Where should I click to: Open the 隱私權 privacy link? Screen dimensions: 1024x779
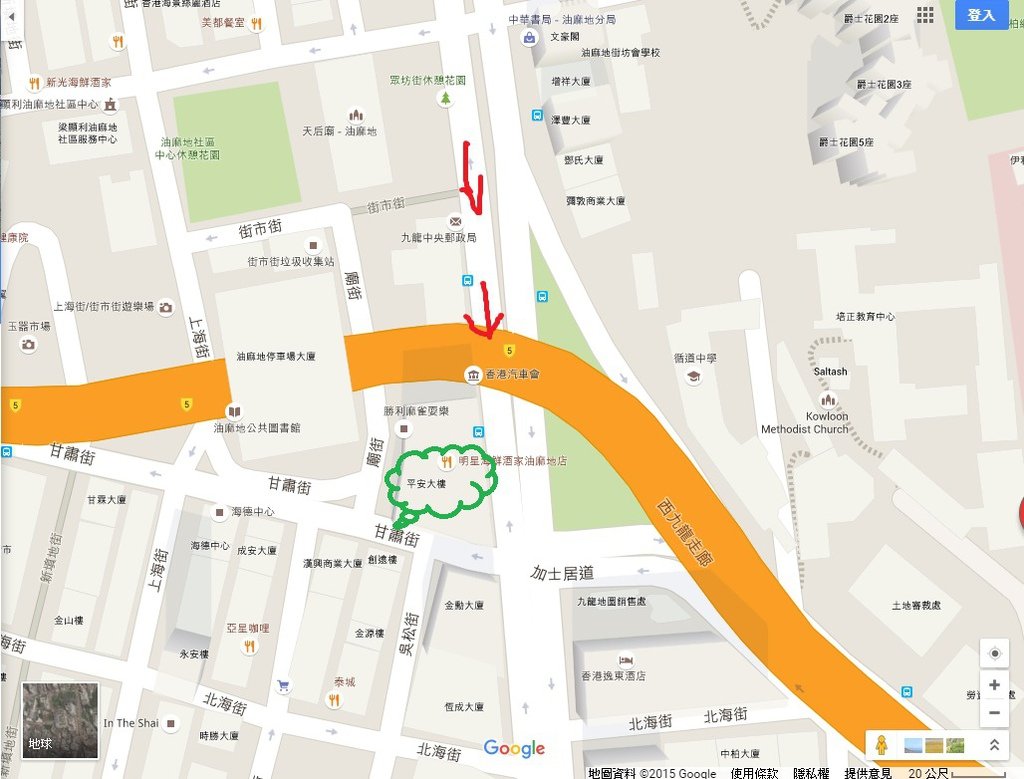click(x=812, y=773)
